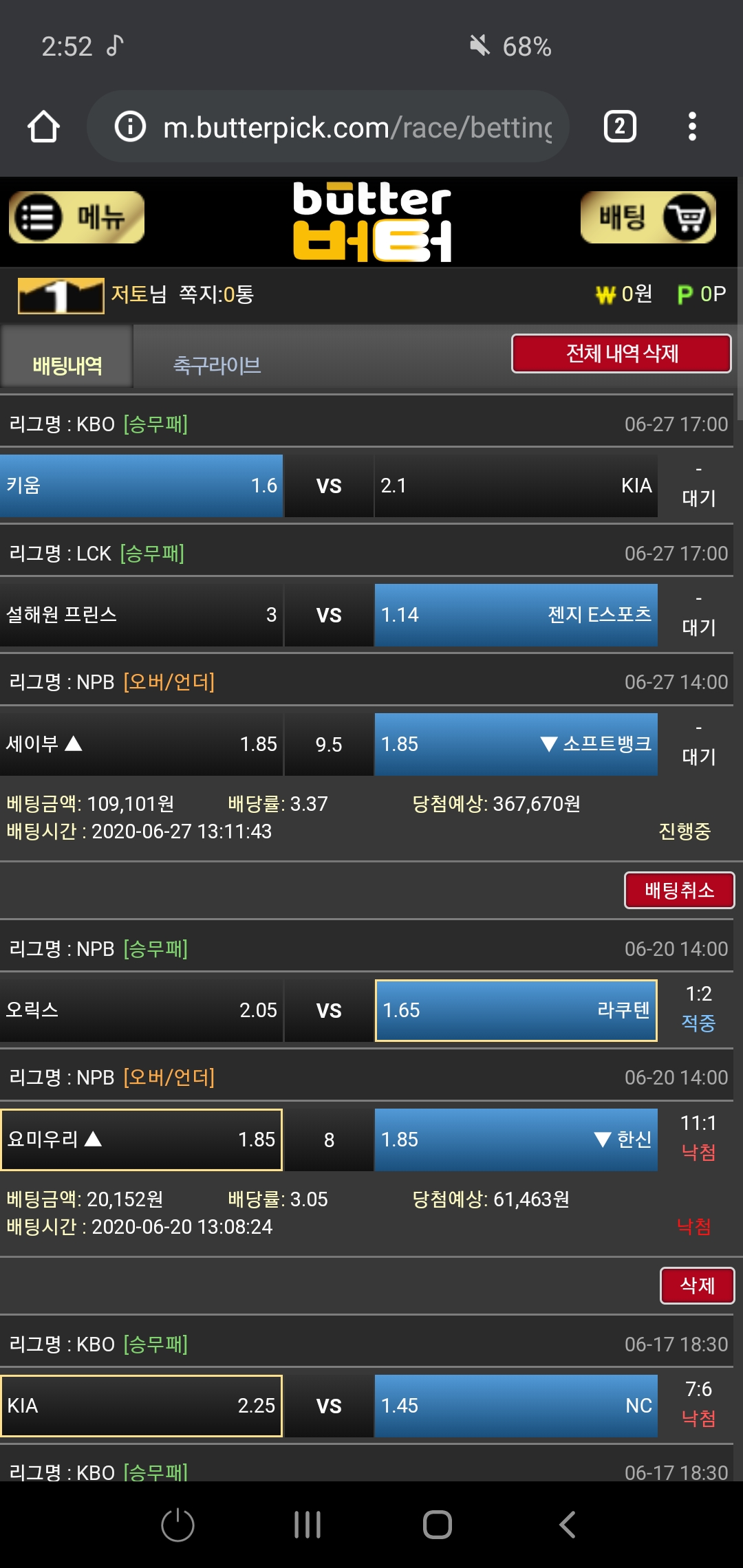Go back with system back button
The width and height of the screenshot is (743, 1568).
point(567,1525)
